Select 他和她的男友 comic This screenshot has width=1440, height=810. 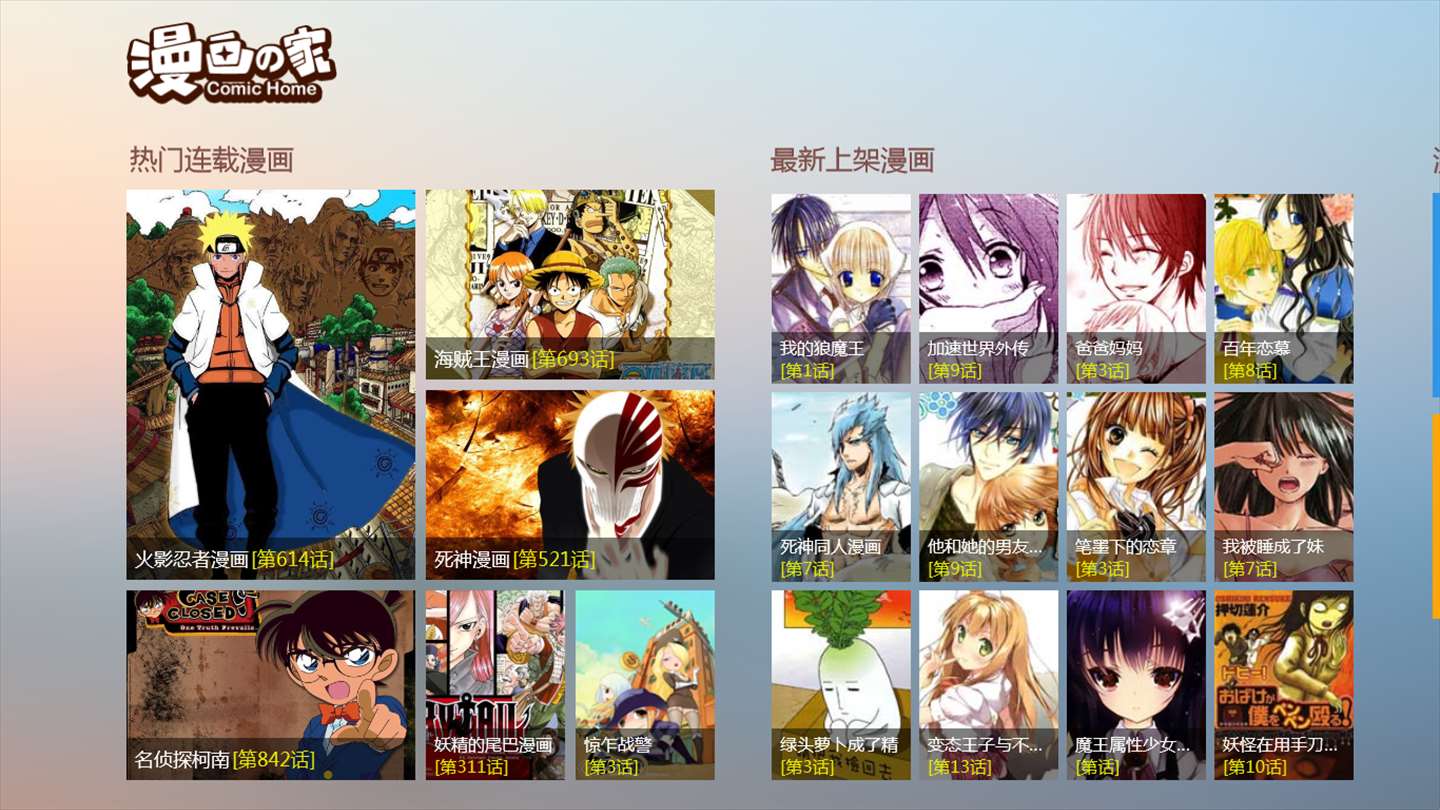[x=988, y=486]
